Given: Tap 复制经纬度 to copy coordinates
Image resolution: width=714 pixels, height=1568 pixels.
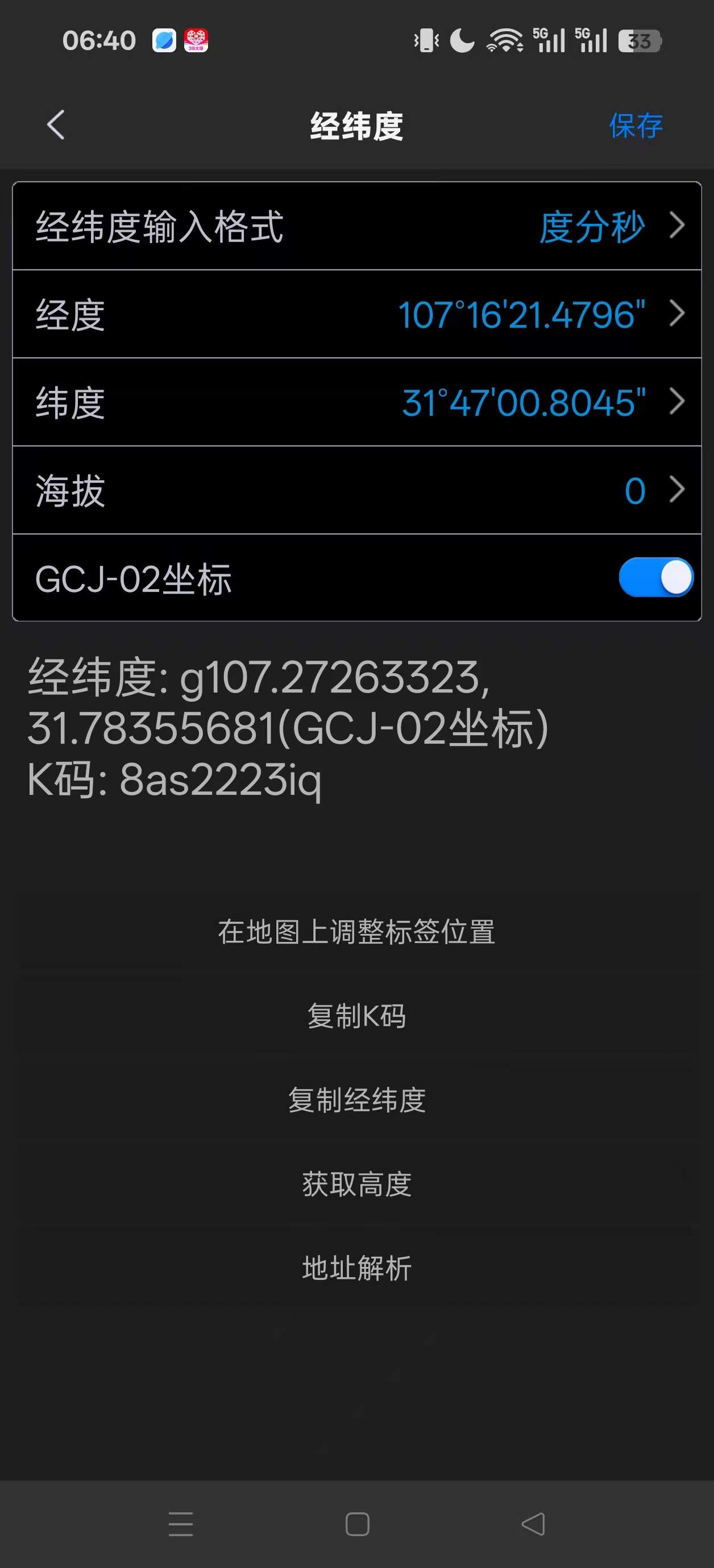Looking at the screenshot, I should [x=357, y=1100].
